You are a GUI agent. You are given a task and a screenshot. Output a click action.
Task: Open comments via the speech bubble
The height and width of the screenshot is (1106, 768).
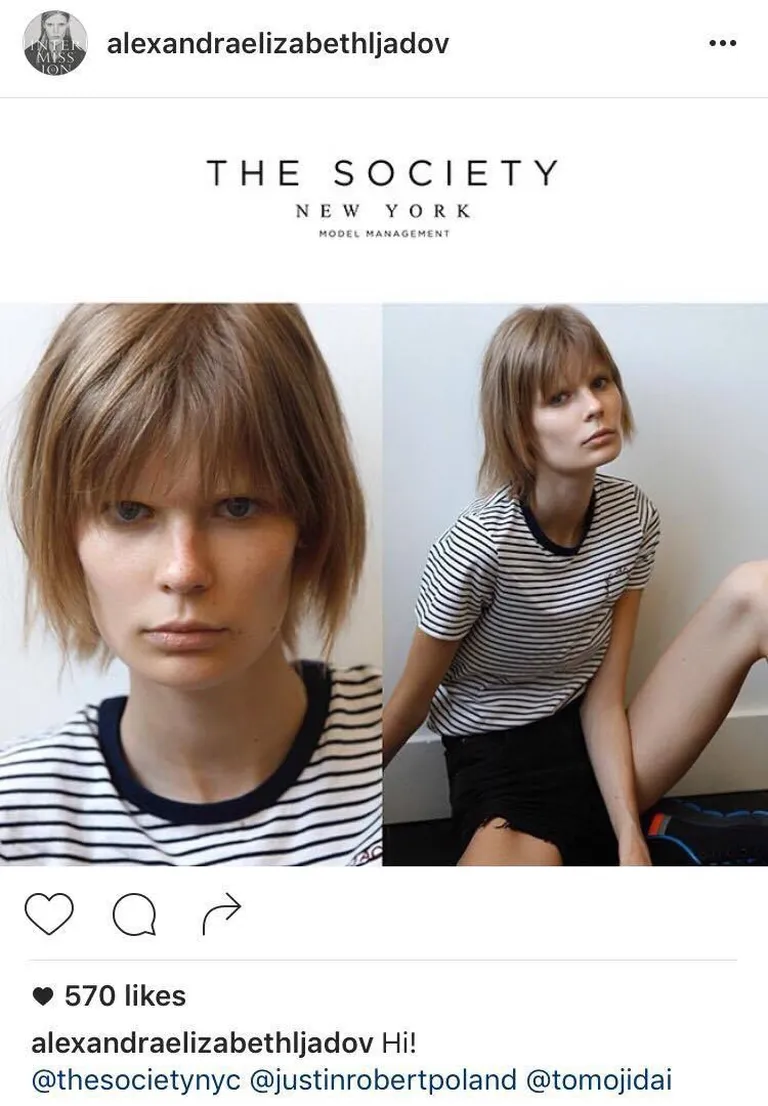[135, 911]
